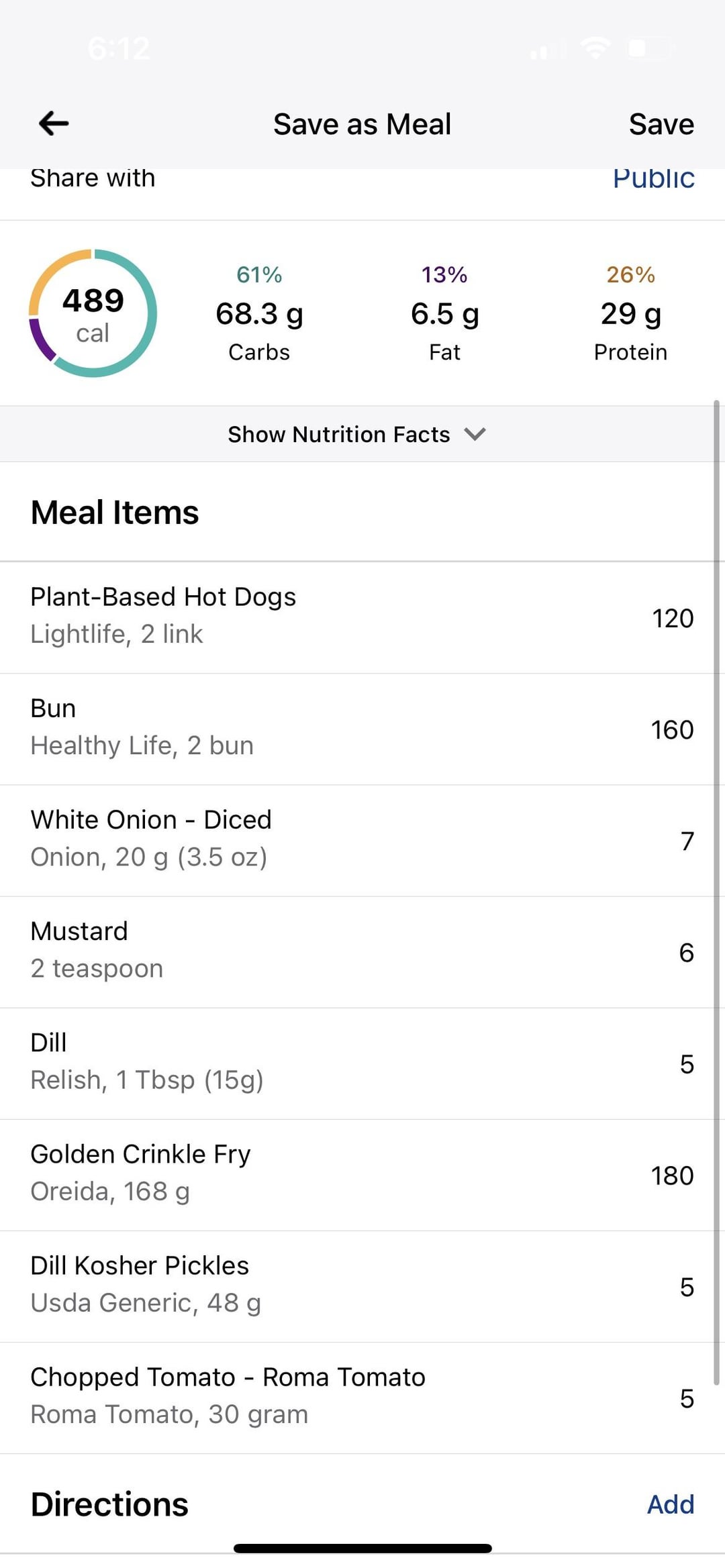725x1568 pixels.
Task: Open Plant-Based Hot Dogs item
Action: click(x=357, y=617)
